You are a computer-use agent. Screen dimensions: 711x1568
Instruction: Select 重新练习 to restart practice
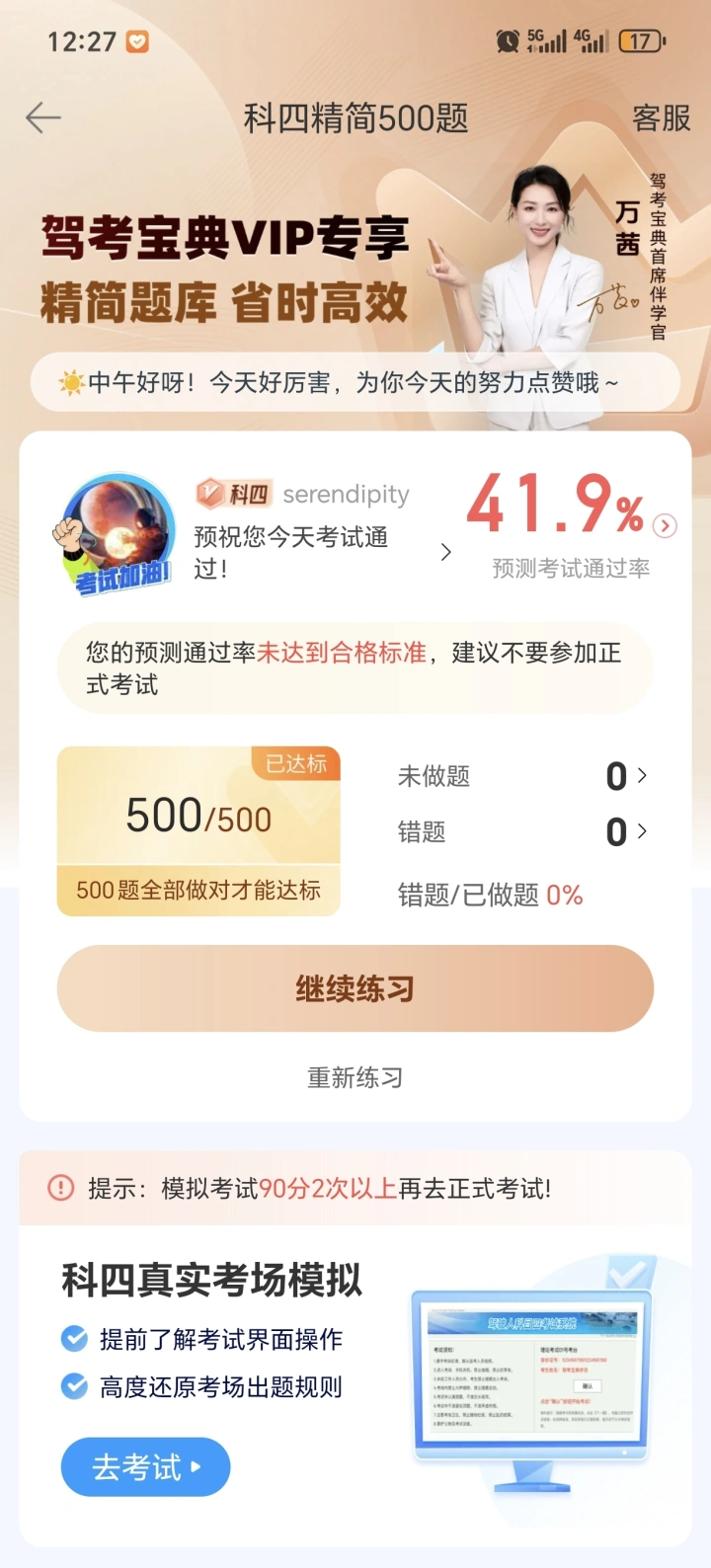[355, 1077]
